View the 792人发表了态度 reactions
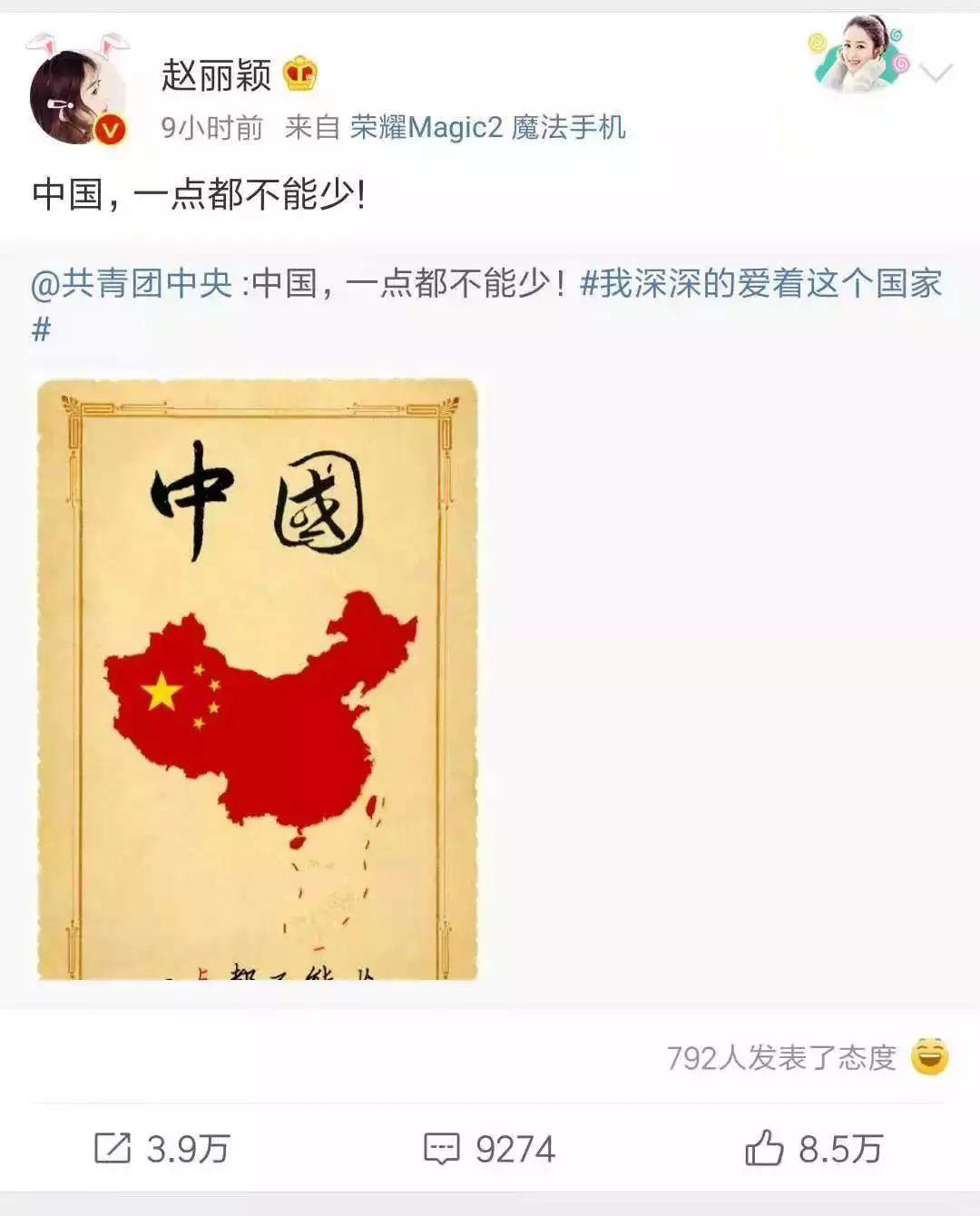980x1216 pixels. point(782,1058)
